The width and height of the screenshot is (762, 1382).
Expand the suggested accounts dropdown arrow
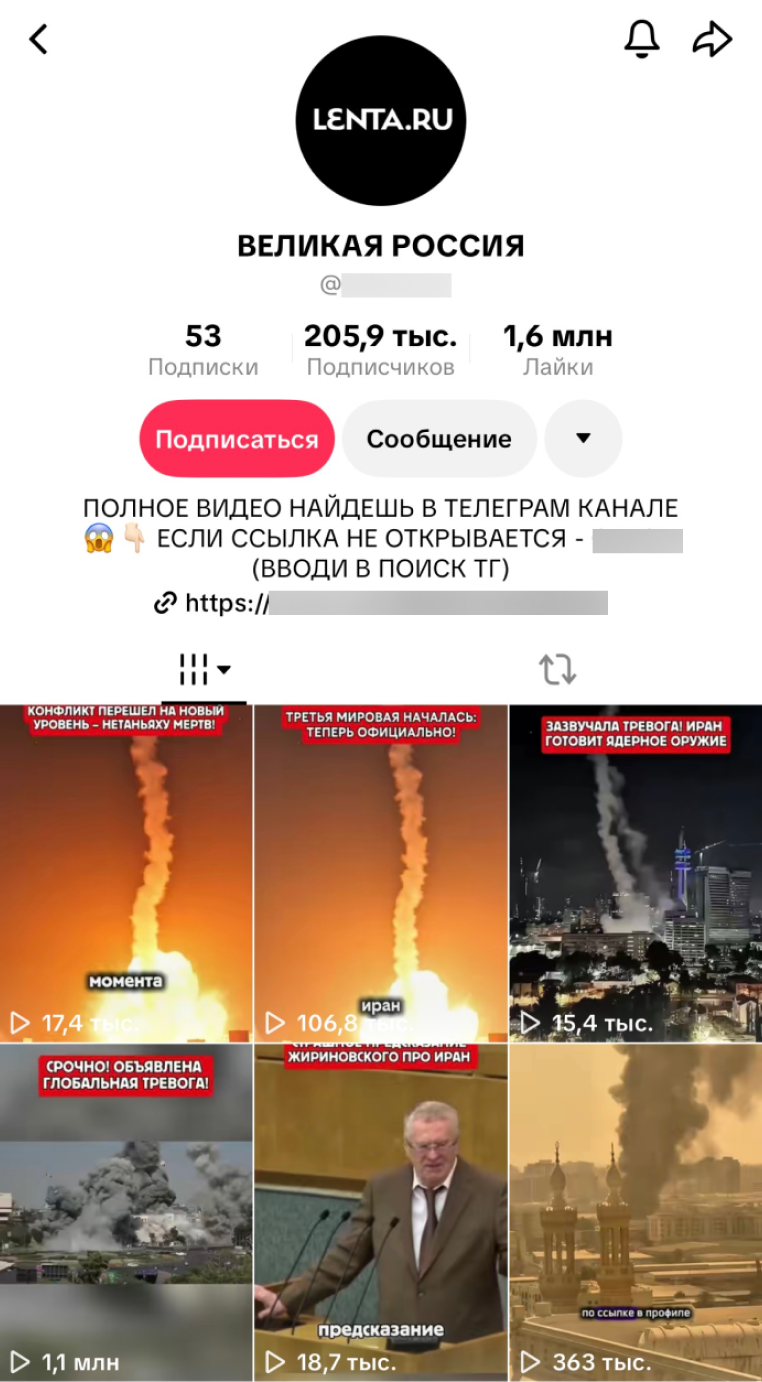pyautogui.click(x=583, y=439)
